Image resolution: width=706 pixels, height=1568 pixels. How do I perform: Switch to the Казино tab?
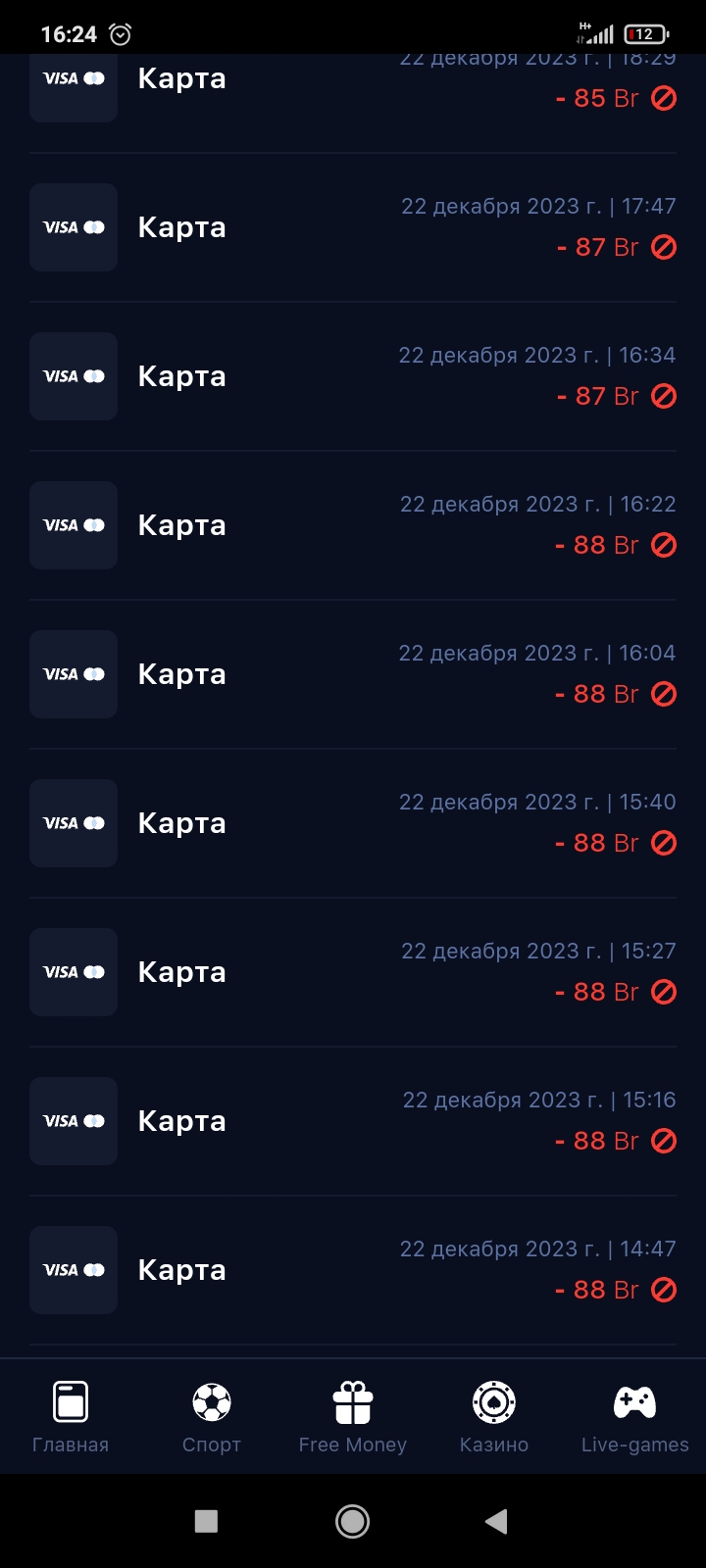tap(494, 1416)
